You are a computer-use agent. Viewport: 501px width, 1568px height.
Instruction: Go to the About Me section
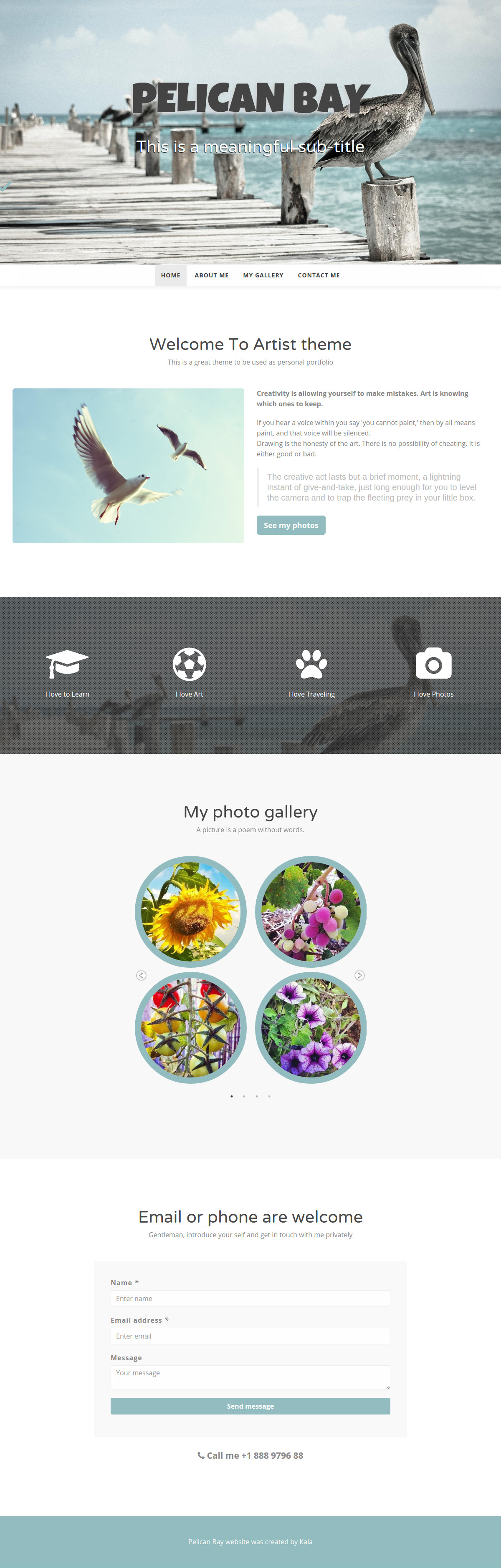tap(212, 275)
